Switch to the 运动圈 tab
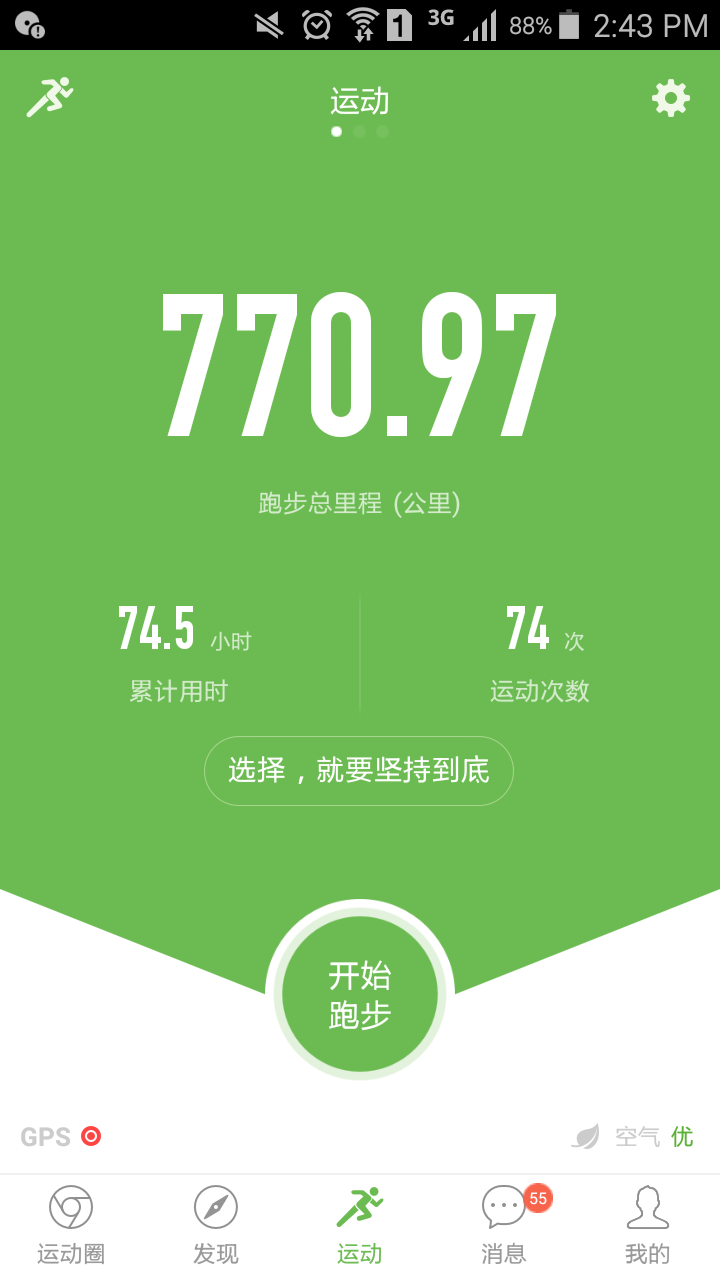This screenshot has height=1280, width=720. (71, 1226)
